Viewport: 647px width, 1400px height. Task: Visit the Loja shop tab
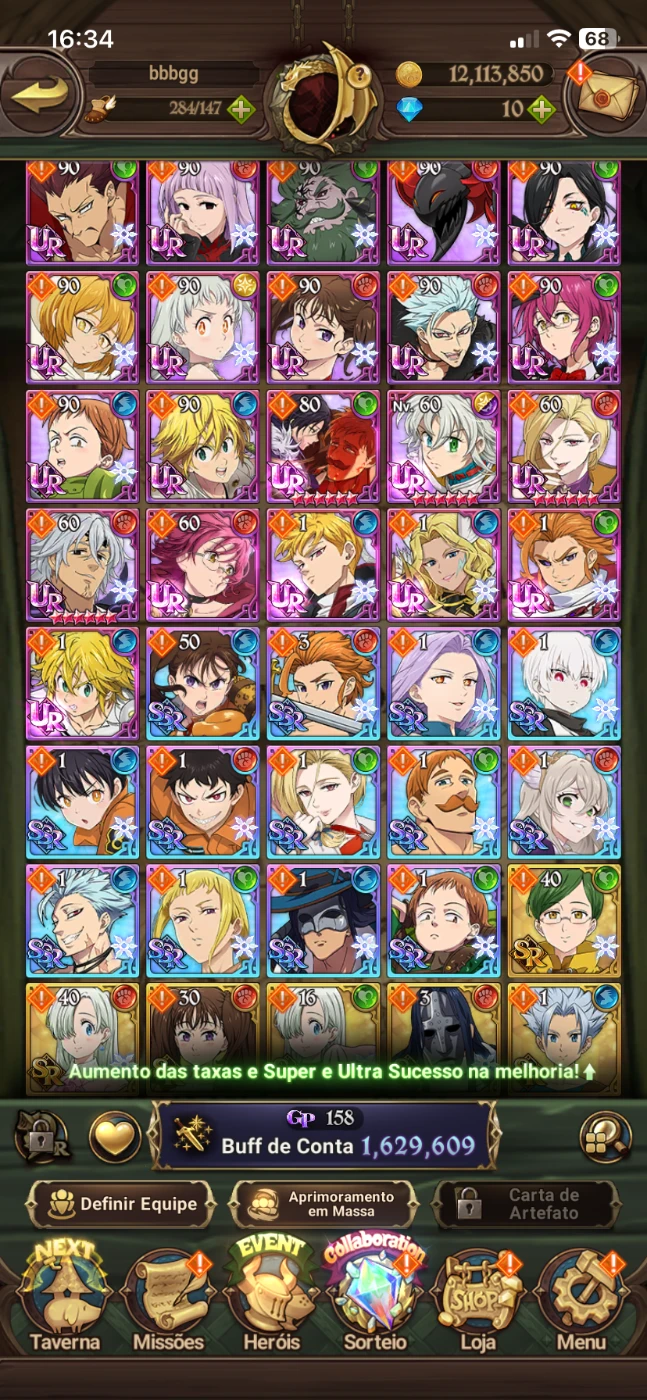478,1300
